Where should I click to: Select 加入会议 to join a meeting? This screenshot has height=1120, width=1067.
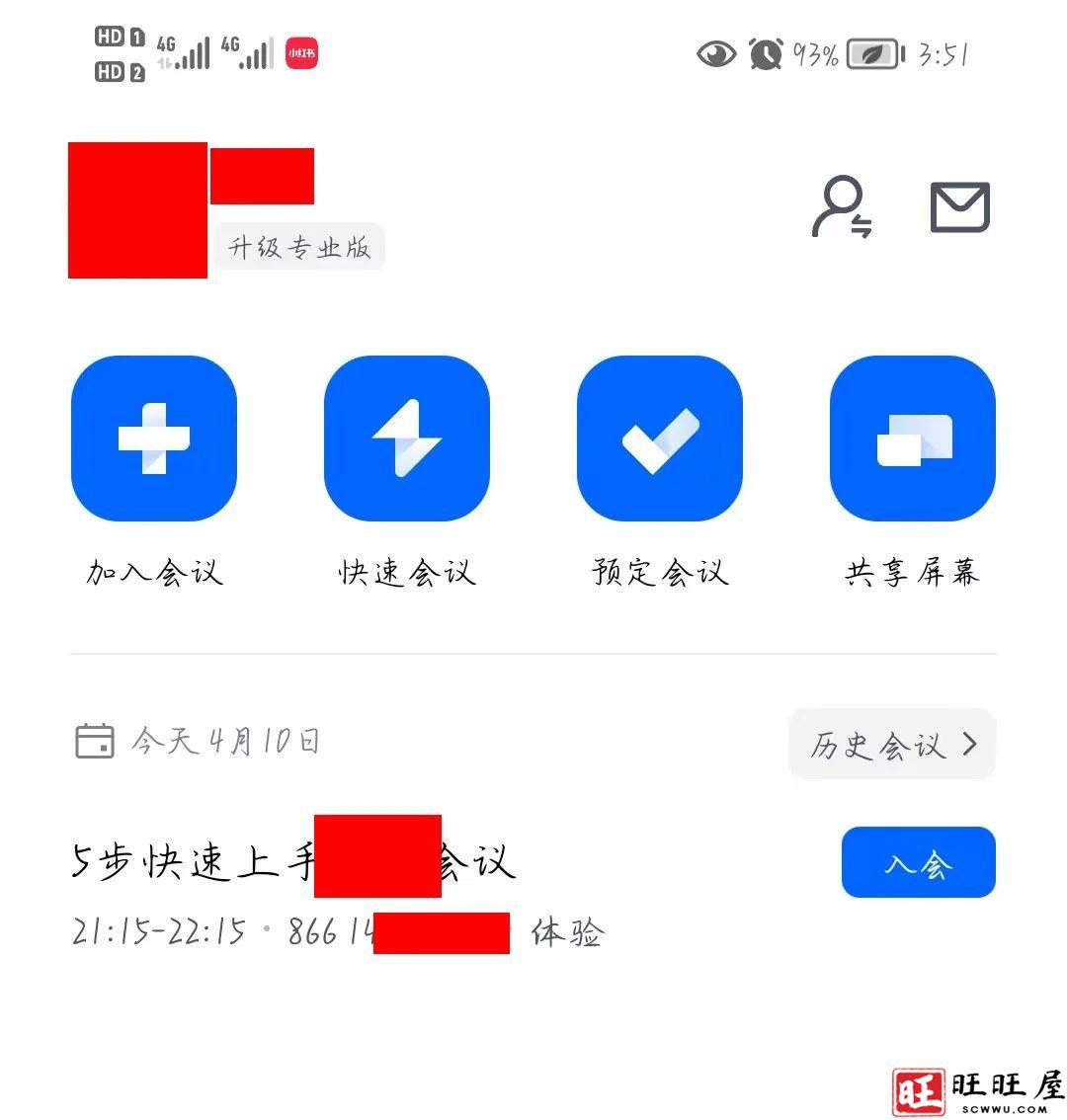(x=154, y=439)
